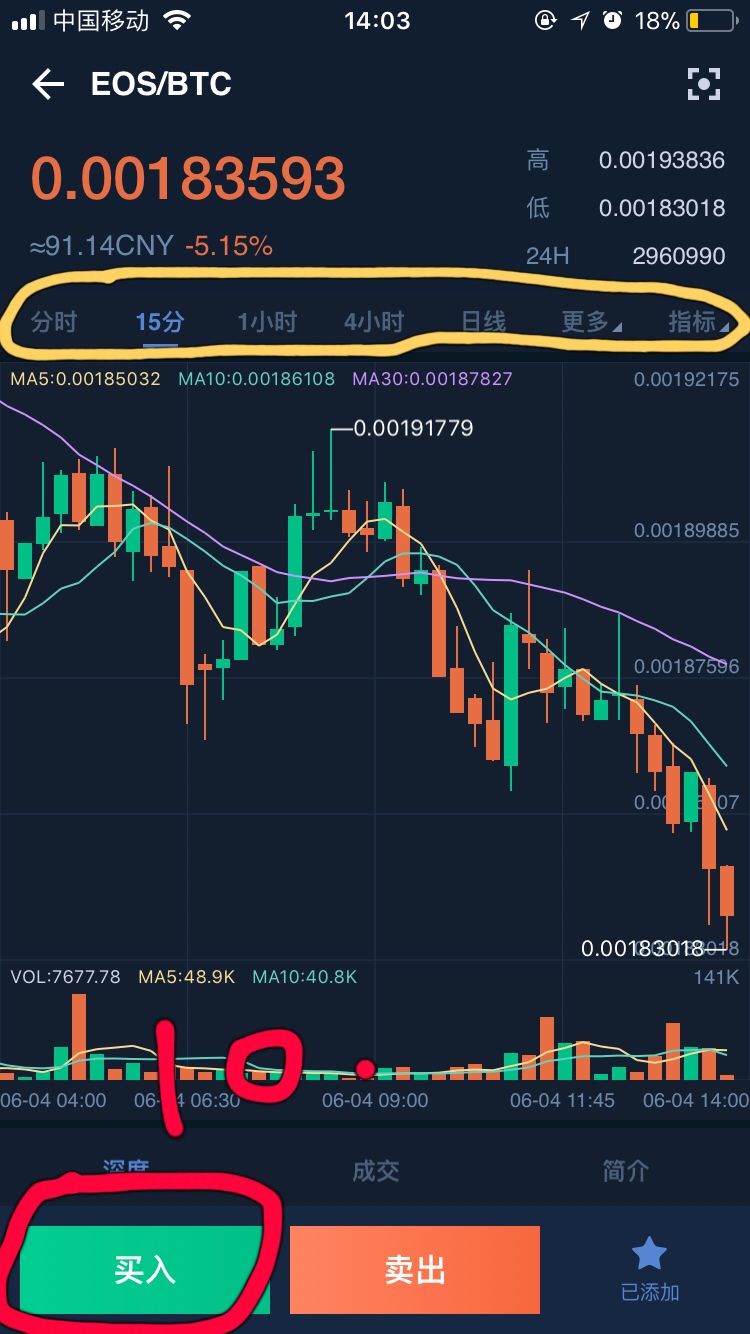Expand chart to fullscreen view
The height and width of the screenshot is (1334, 750).
704,85
